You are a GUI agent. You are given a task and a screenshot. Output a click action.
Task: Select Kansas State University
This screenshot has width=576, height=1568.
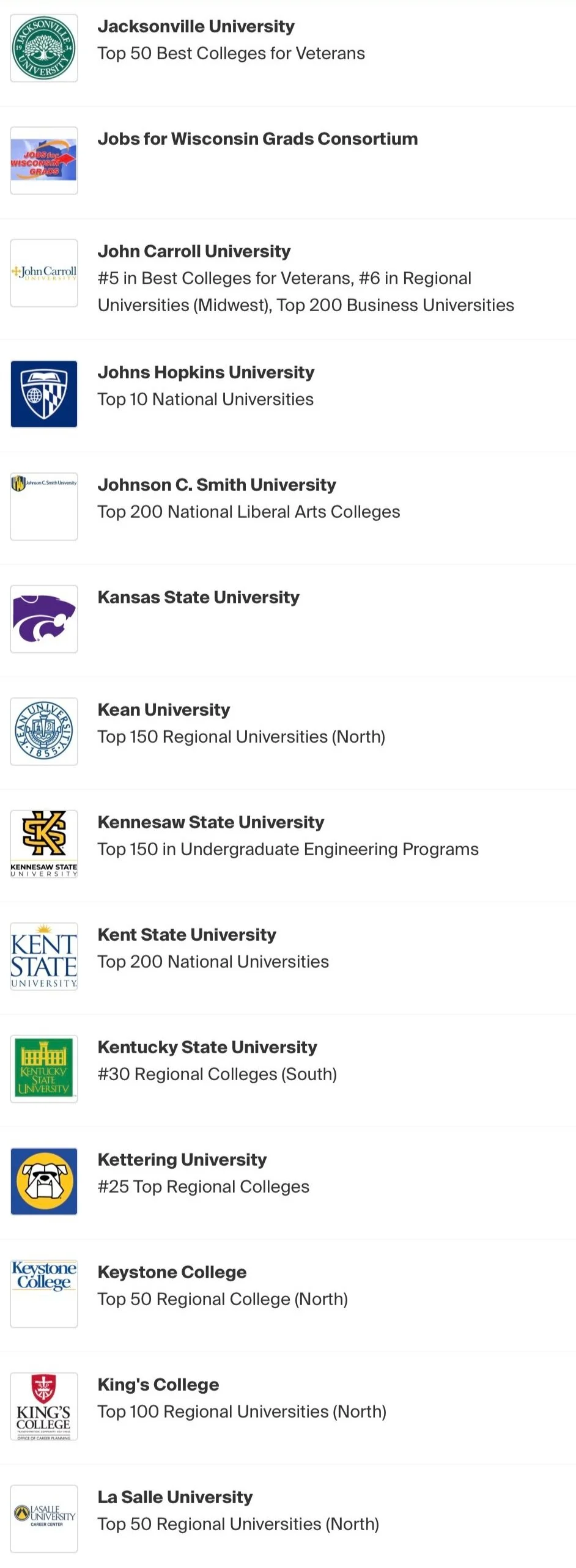pyautogui.click(x=198, y=598)
